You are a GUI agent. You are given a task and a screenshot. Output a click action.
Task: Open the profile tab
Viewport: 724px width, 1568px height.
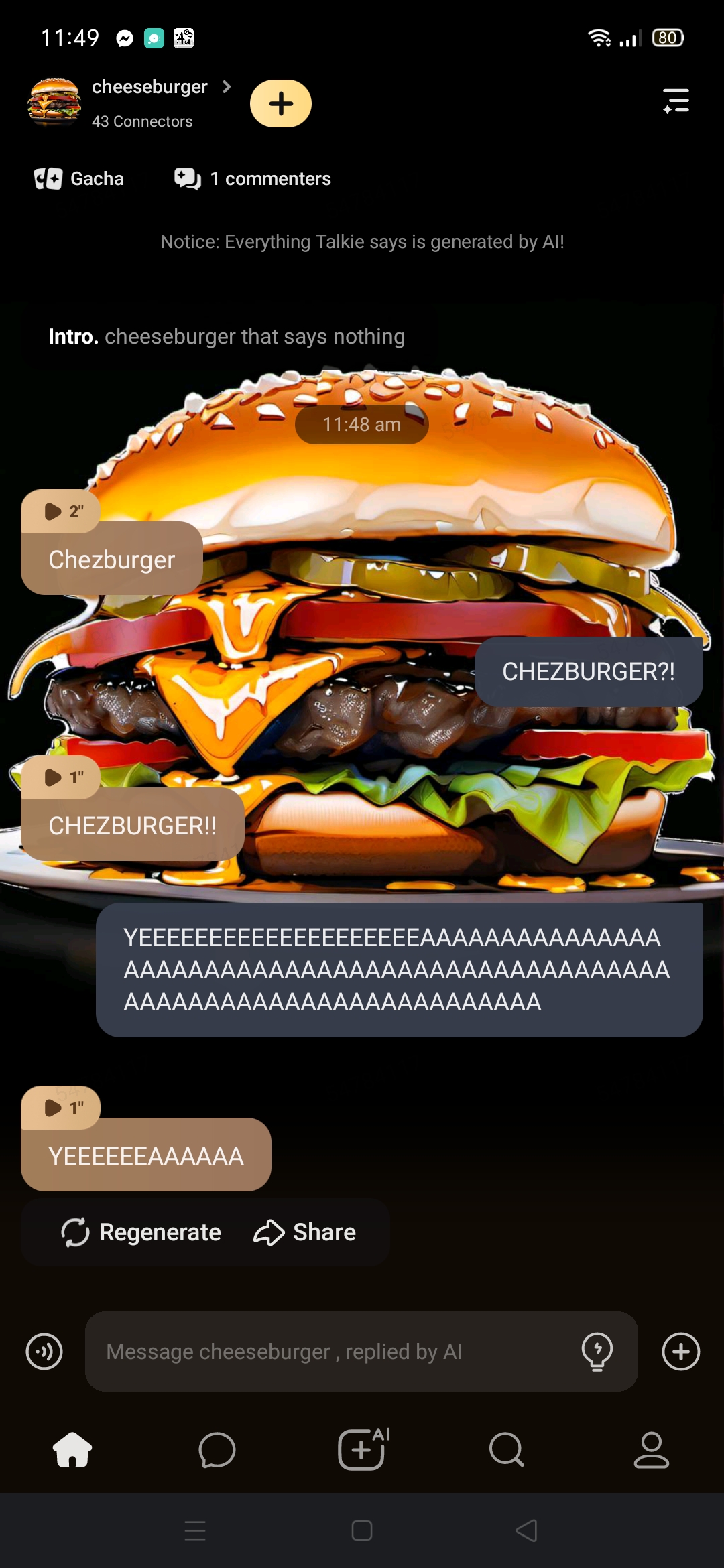tap(652, 1450)
